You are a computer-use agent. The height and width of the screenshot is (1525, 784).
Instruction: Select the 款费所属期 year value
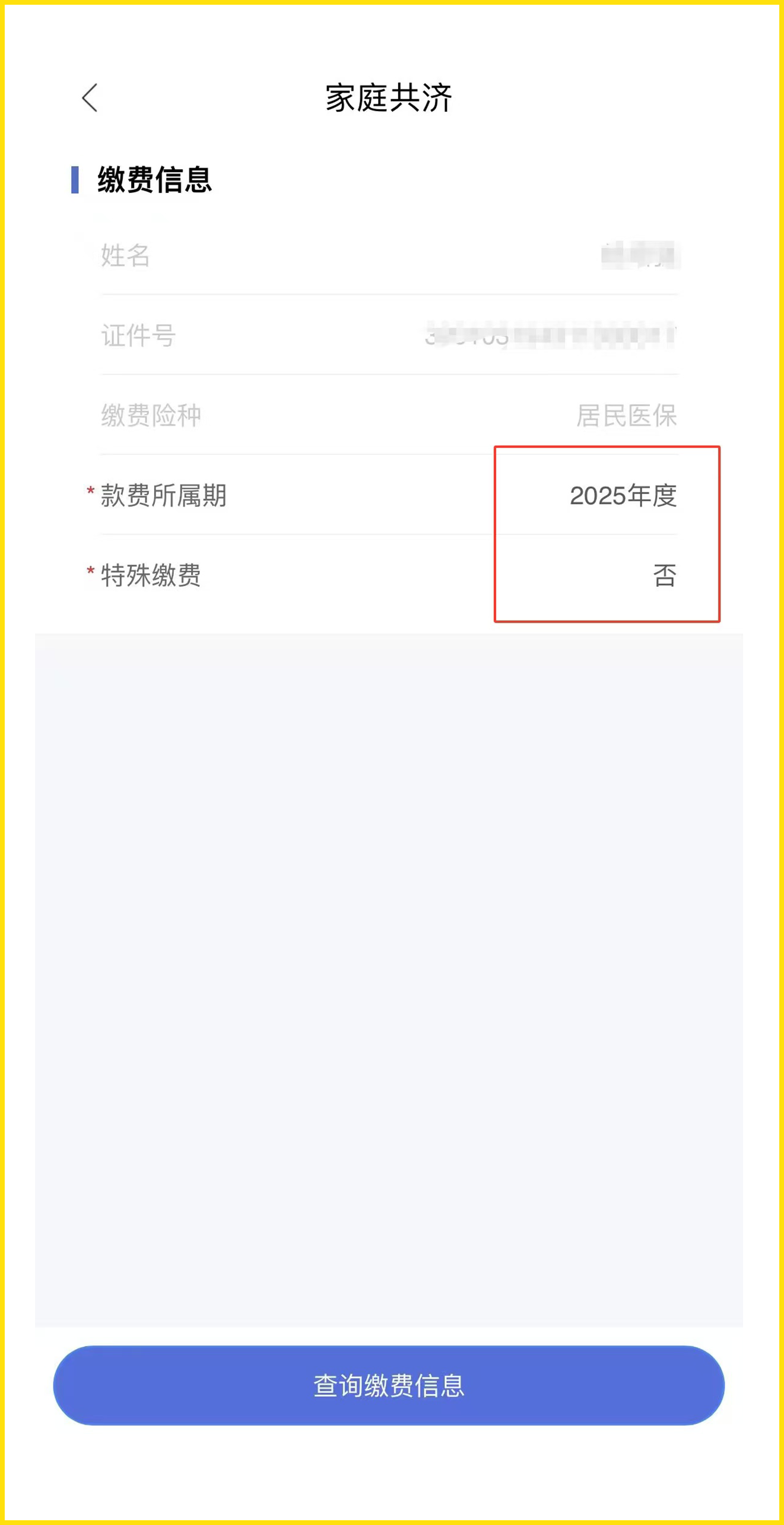click(x=623, y=495)
